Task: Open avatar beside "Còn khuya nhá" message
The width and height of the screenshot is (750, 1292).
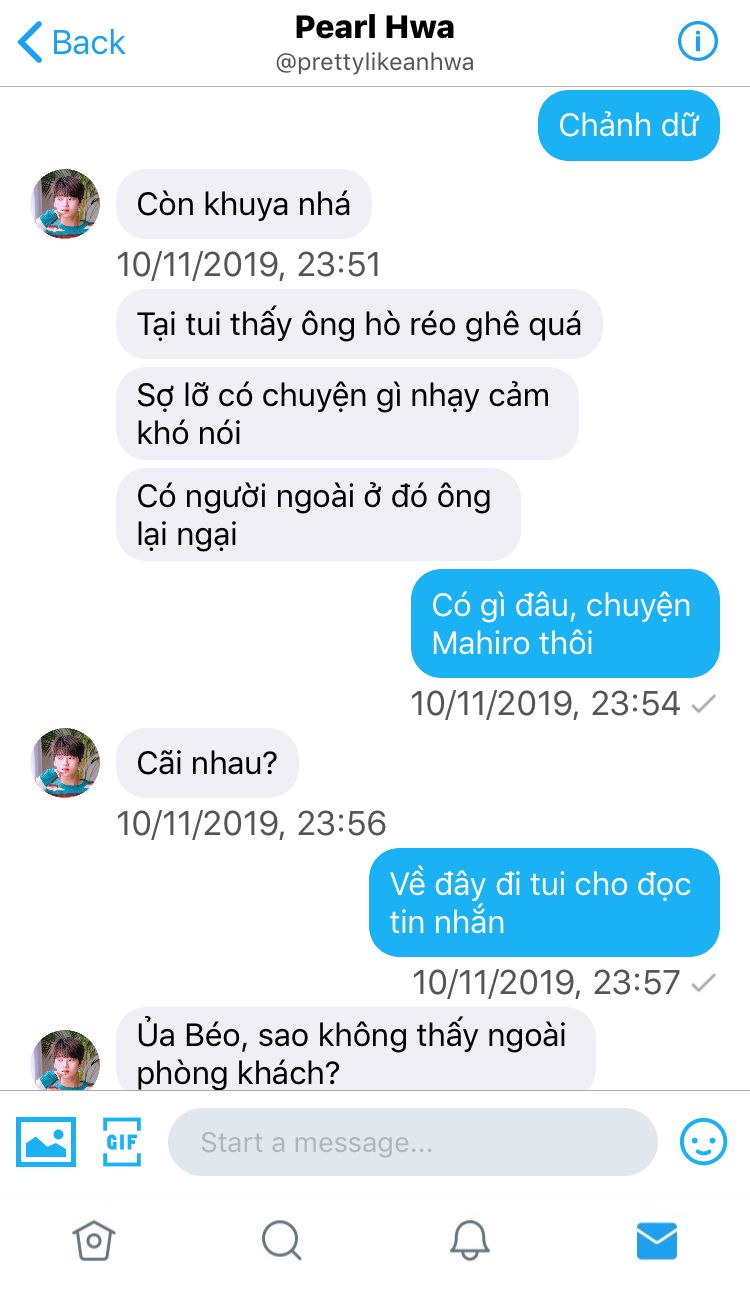Action: point(67,204)
